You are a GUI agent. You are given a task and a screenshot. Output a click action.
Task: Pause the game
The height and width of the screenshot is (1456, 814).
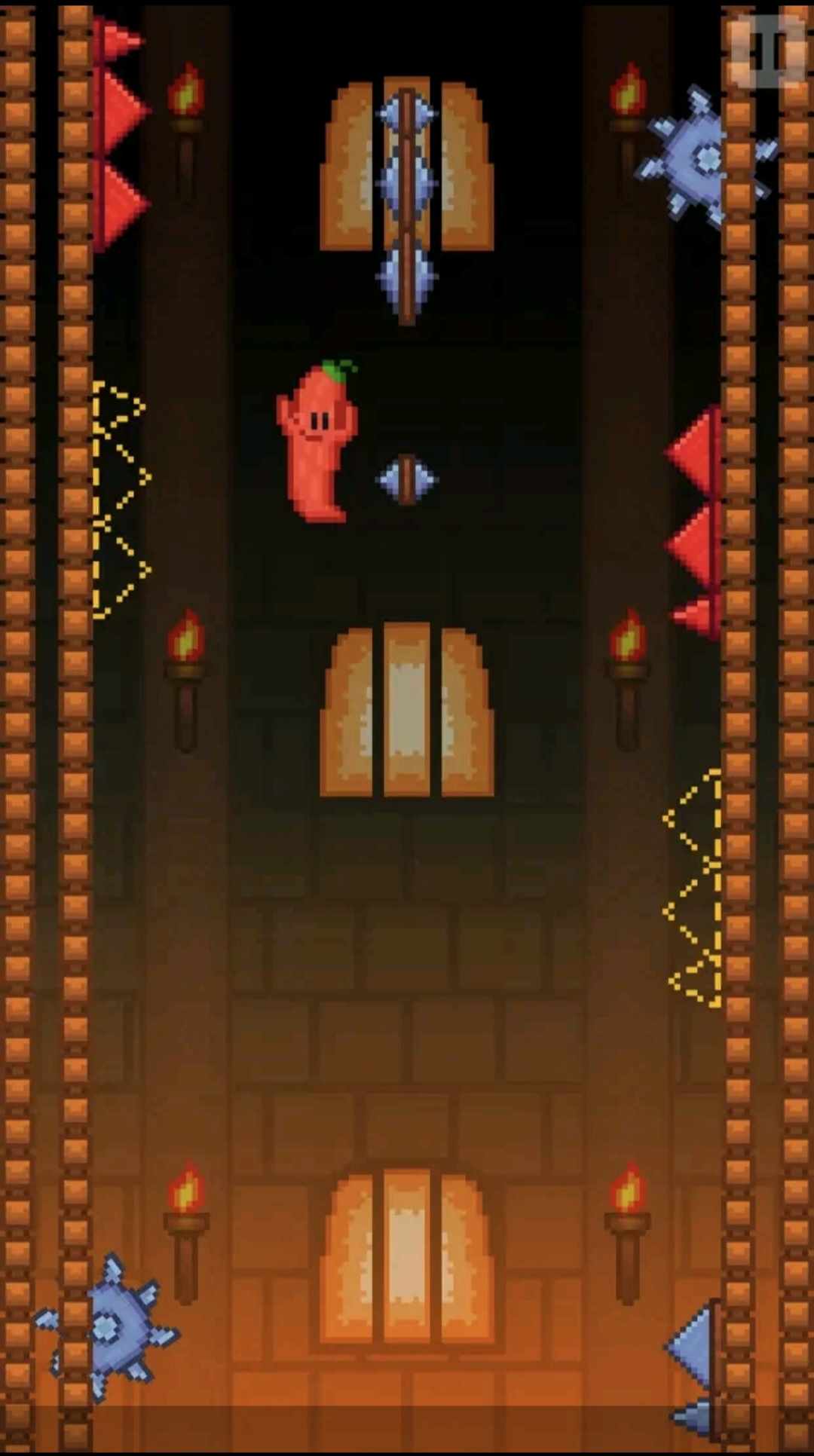[768, 50]
